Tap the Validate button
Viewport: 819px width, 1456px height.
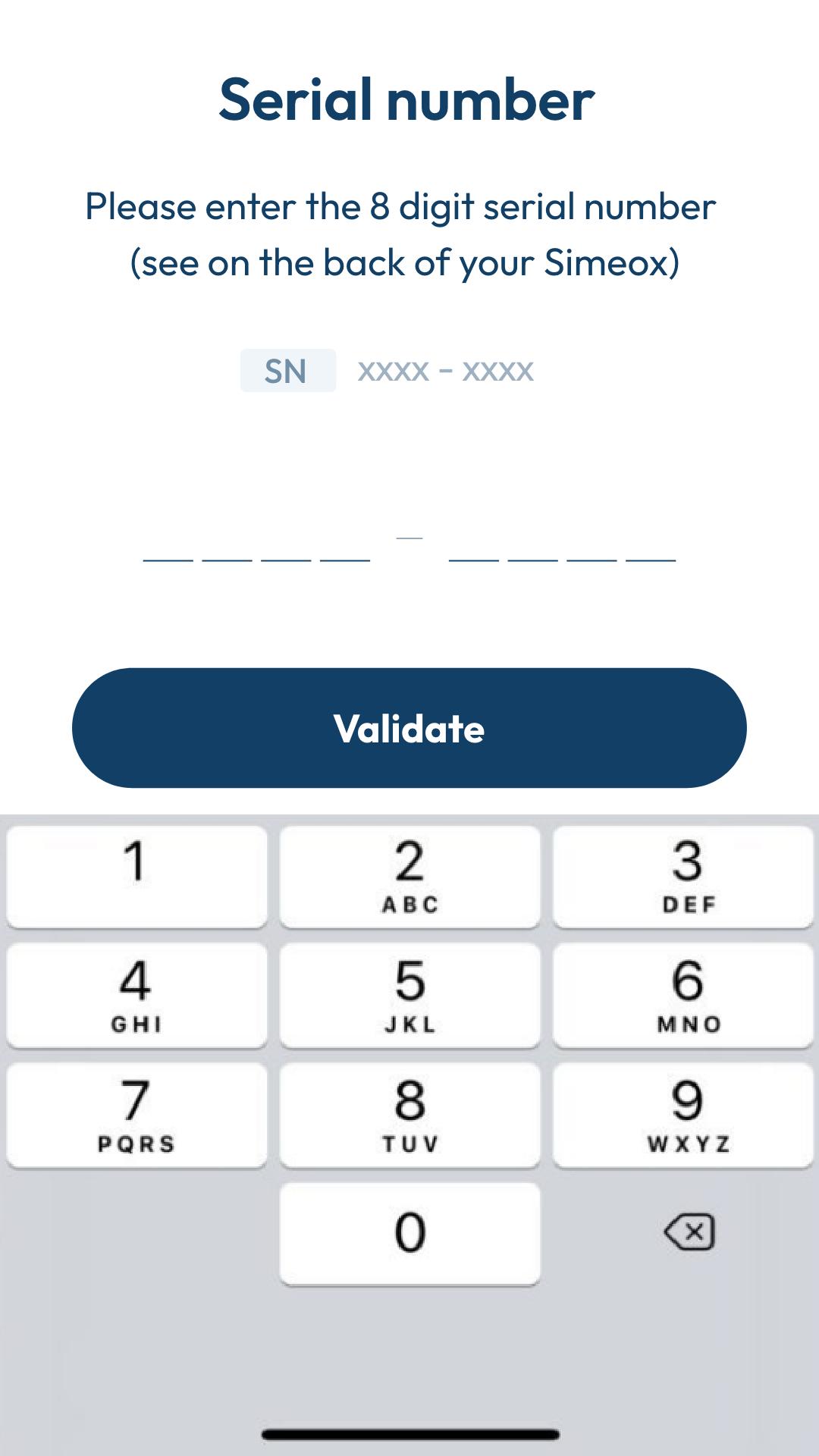(409, 728)
